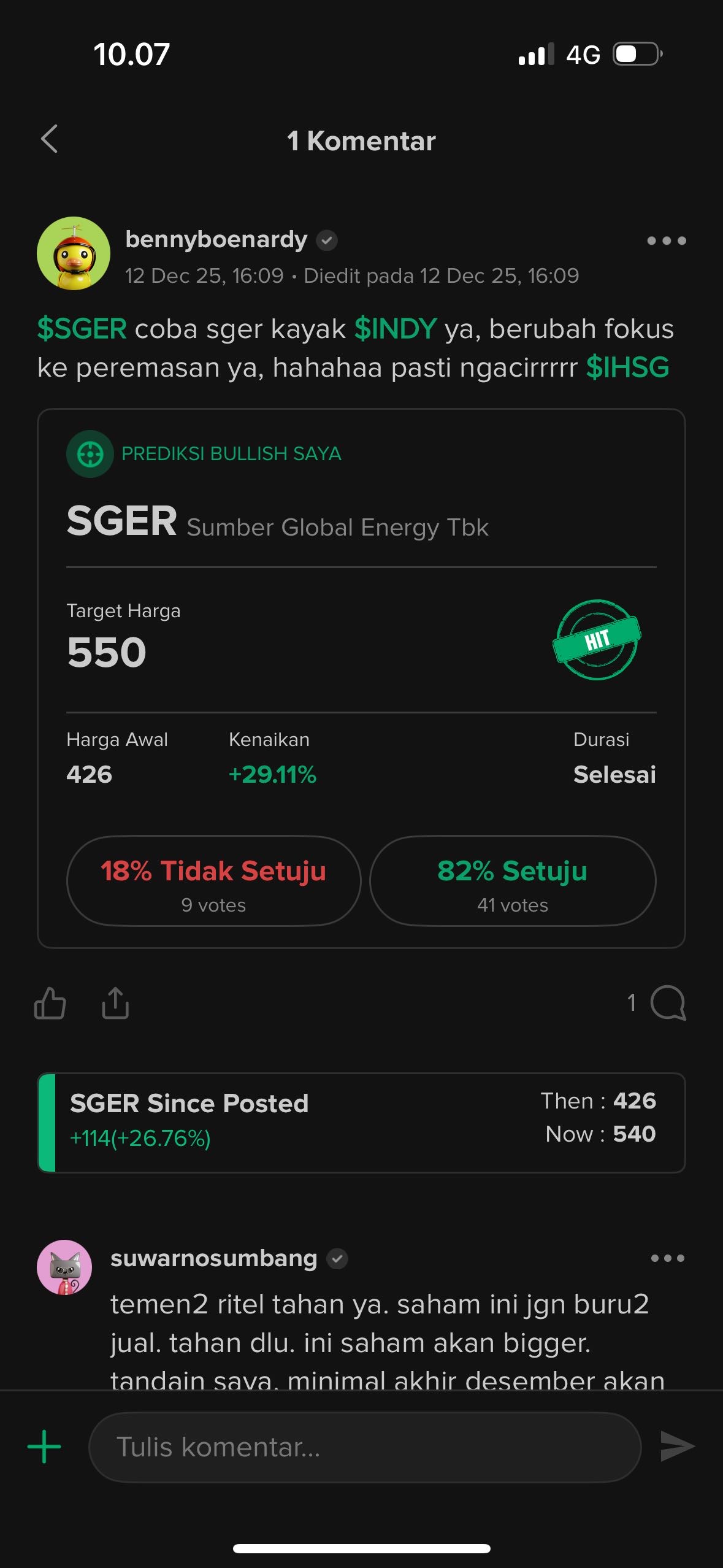Focus the Tulis komentar field
This screenshot has width=723, height=1568.
365,1447
